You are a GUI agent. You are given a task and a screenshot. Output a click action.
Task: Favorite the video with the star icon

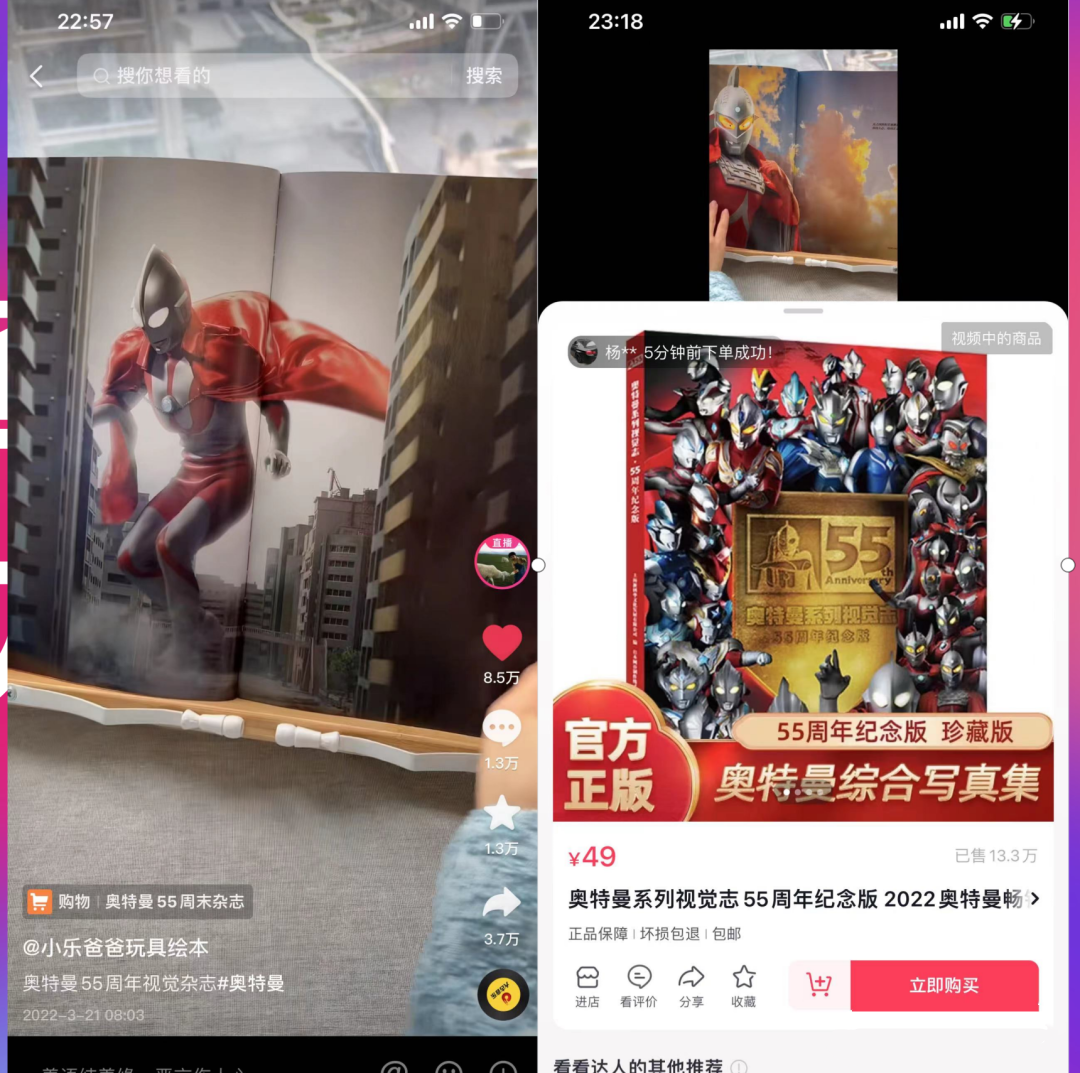coord(501,815)
